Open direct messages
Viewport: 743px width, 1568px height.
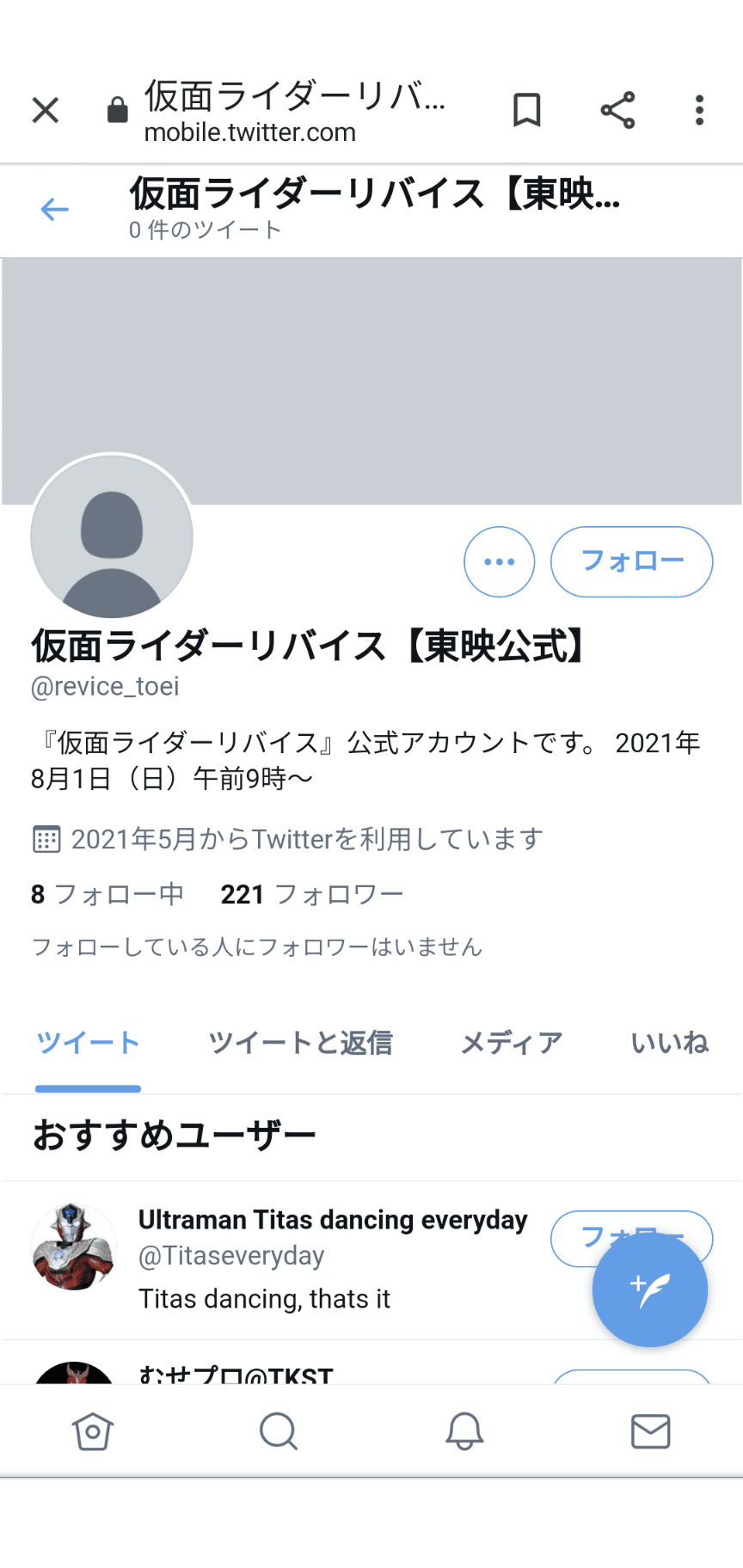[650, 1431]
